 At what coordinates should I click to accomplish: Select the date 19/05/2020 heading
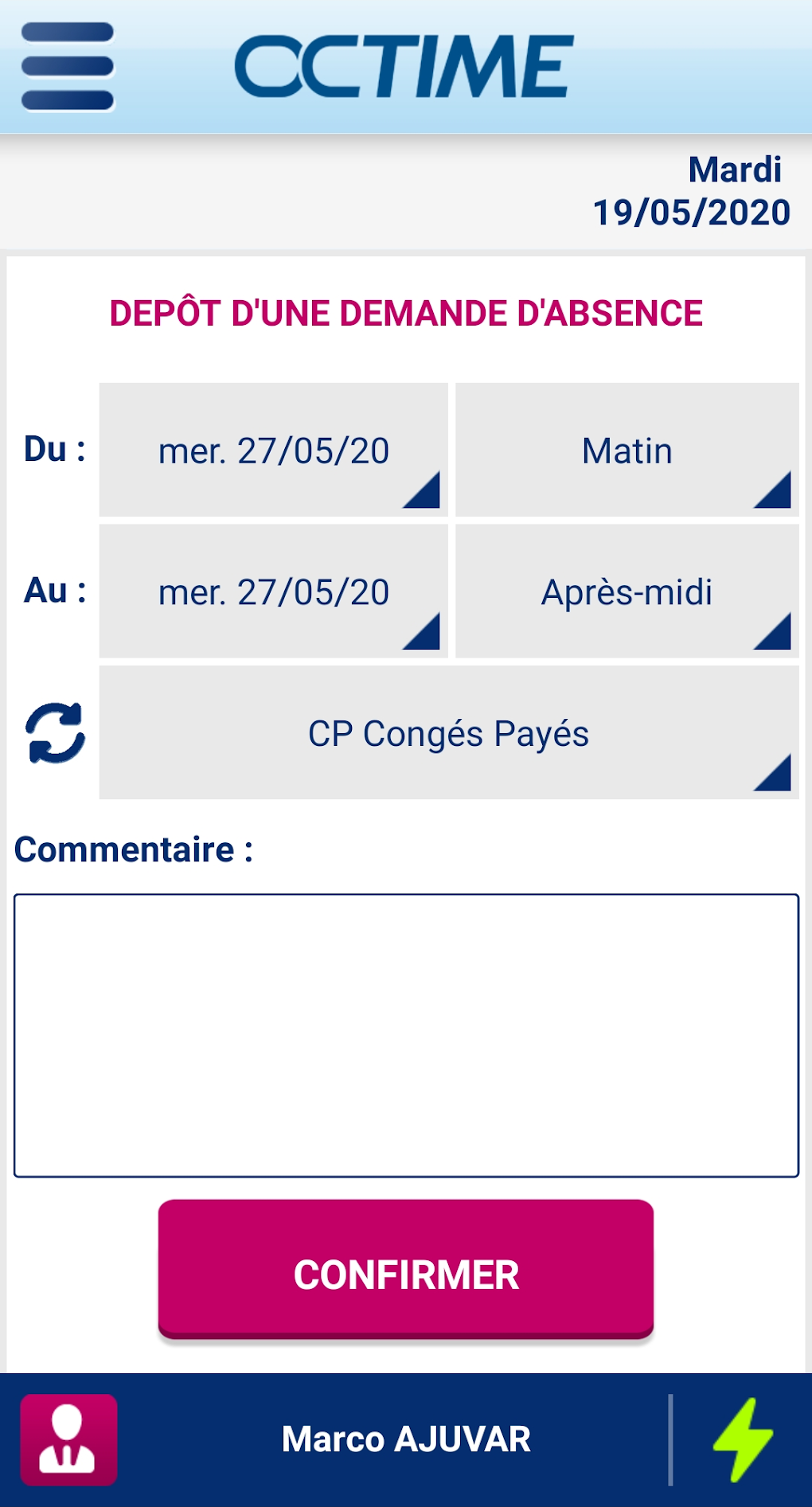point(689,211)
